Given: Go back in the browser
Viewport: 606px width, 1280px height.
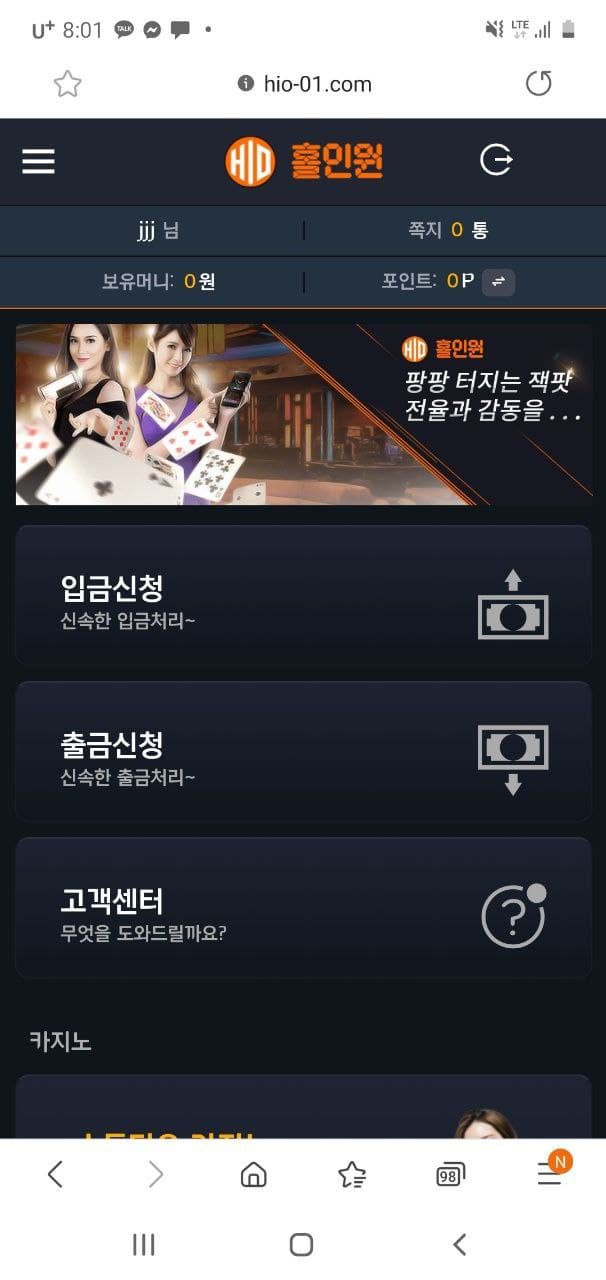Looking at the screenshot, I should point(55,1174).
